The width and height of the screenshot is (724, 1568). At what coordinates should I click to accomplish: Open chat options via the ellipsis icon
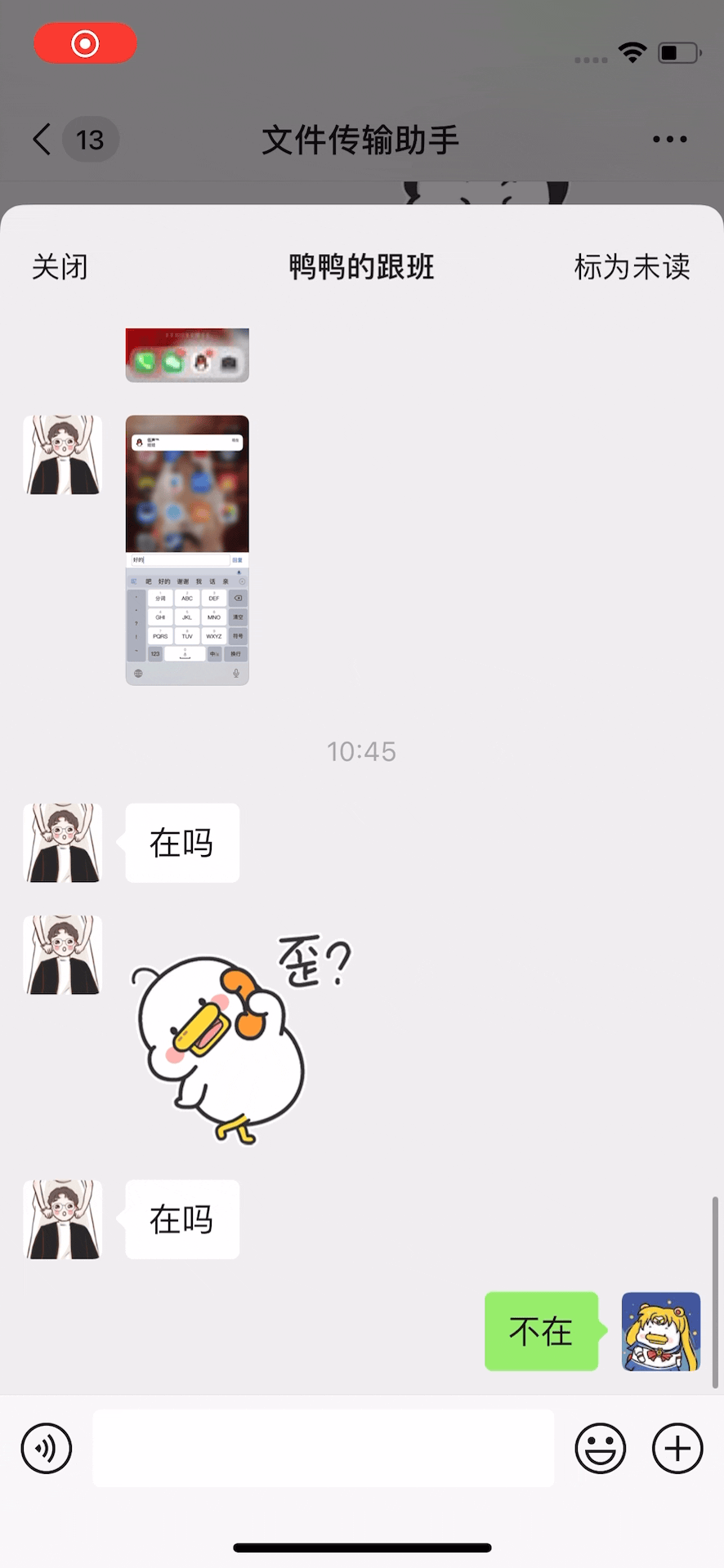668,139
